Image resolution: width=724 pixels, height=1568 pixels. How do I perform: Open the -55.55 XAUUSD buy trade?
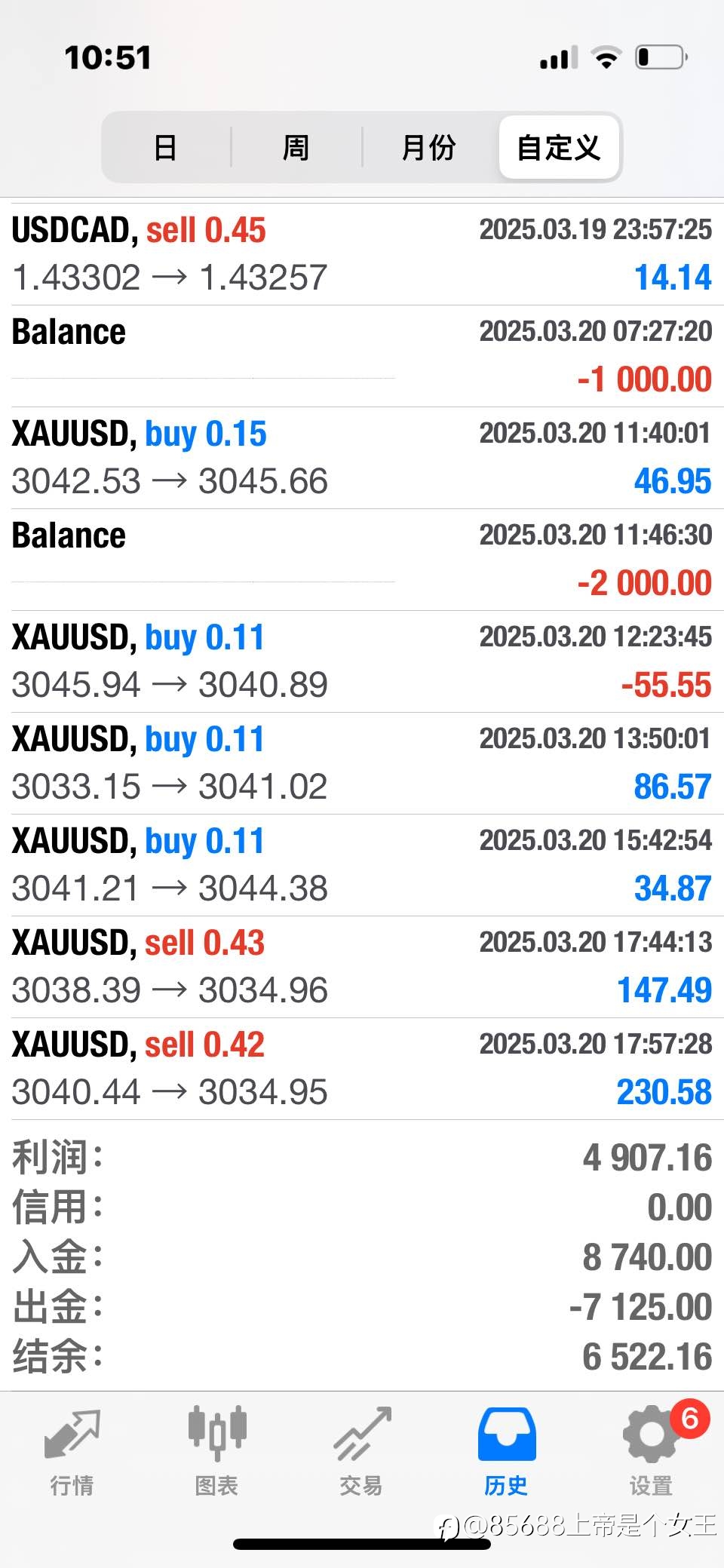click(362, 661)
